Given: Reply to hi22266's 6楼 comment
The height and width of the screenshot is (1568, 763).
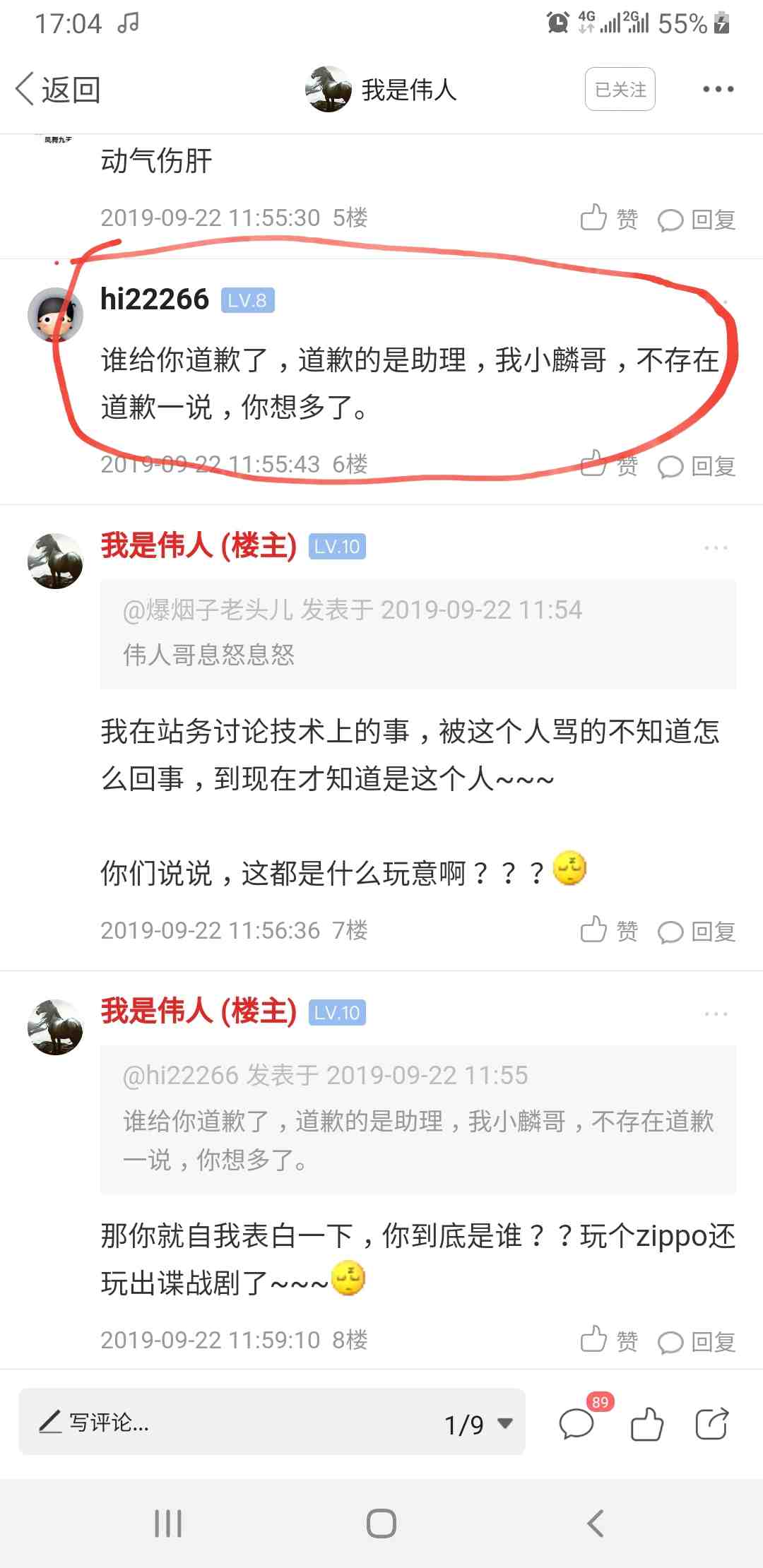Looking at the screenshot, I should tap(697, 466).
